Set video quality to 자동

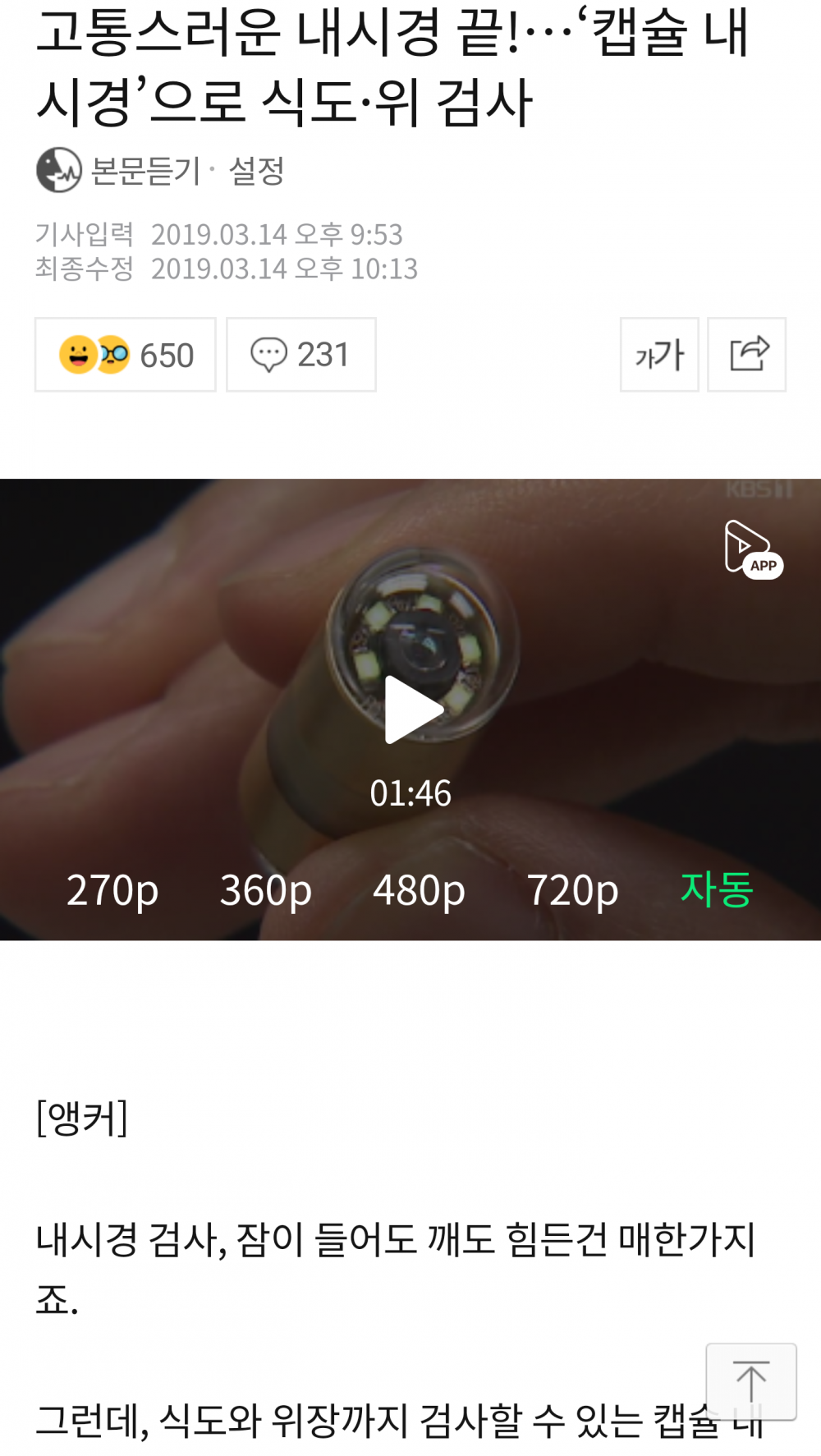pos(716,890)
